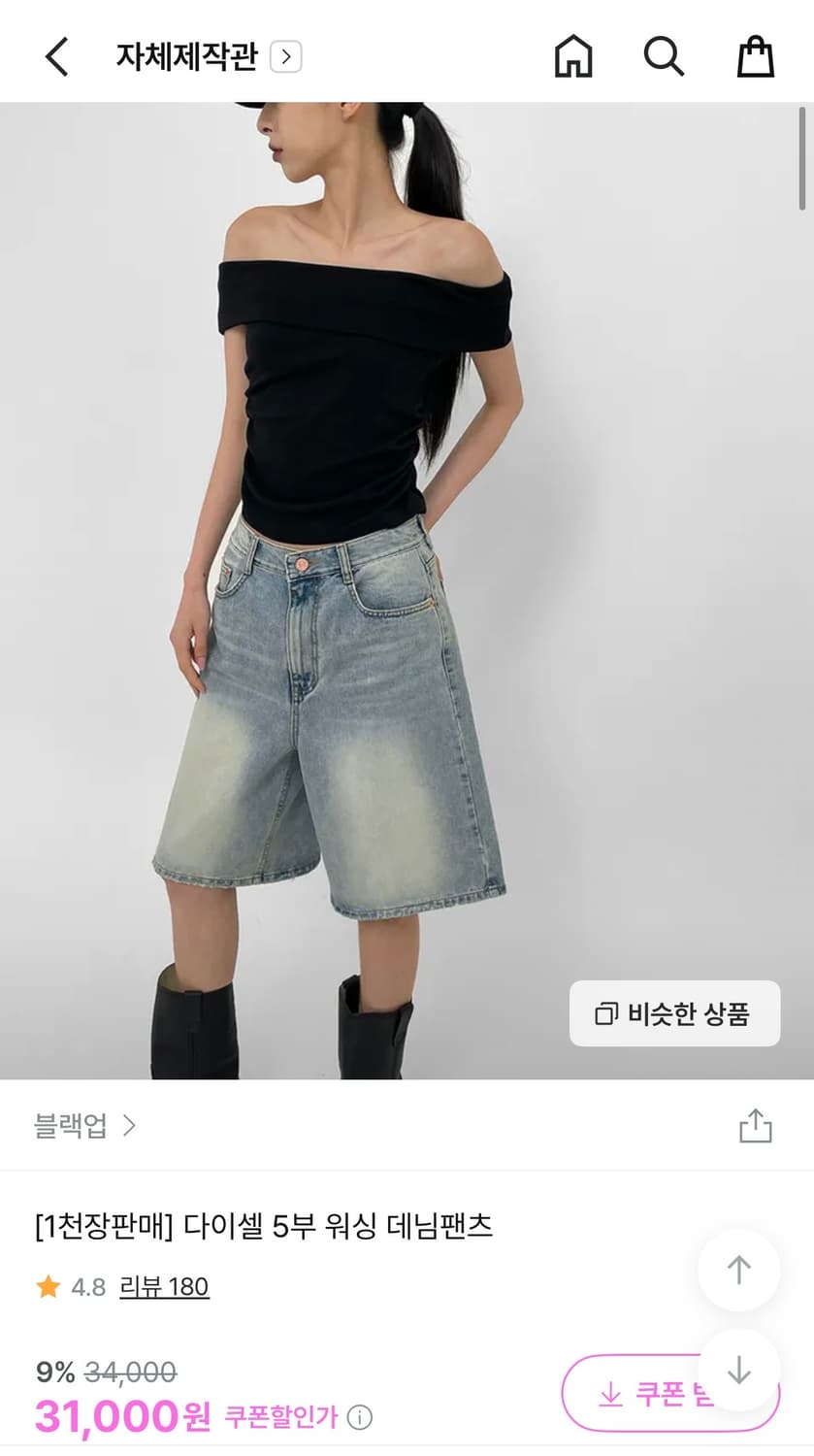Tap the coupon download arrow inside the coupon button
The height and width of the screenshot is (1456, 814).
coord(609,1395)
